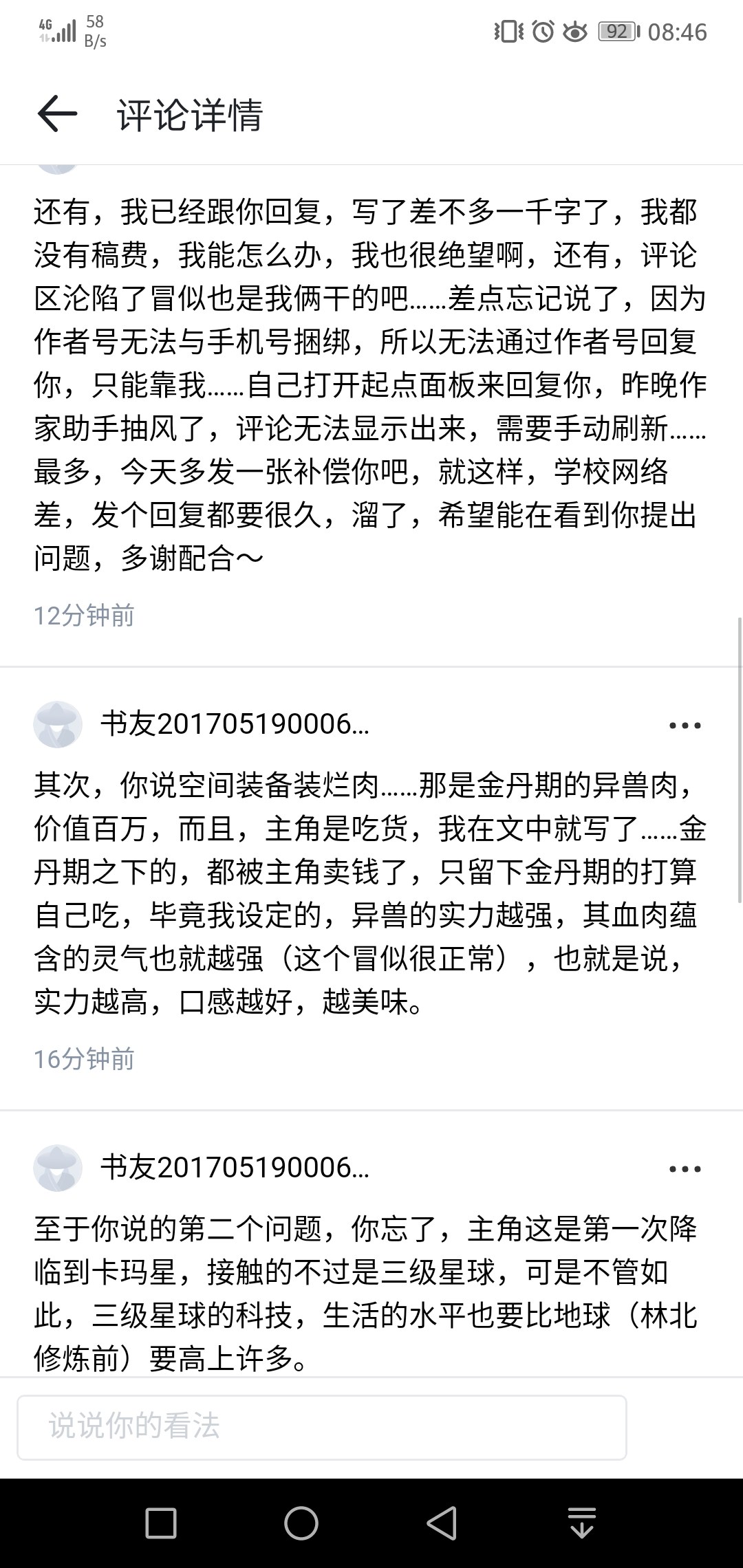Open avatar of the 至于你说的 comment author
Screen dimensions: 743x1568
coord(58,1168)
